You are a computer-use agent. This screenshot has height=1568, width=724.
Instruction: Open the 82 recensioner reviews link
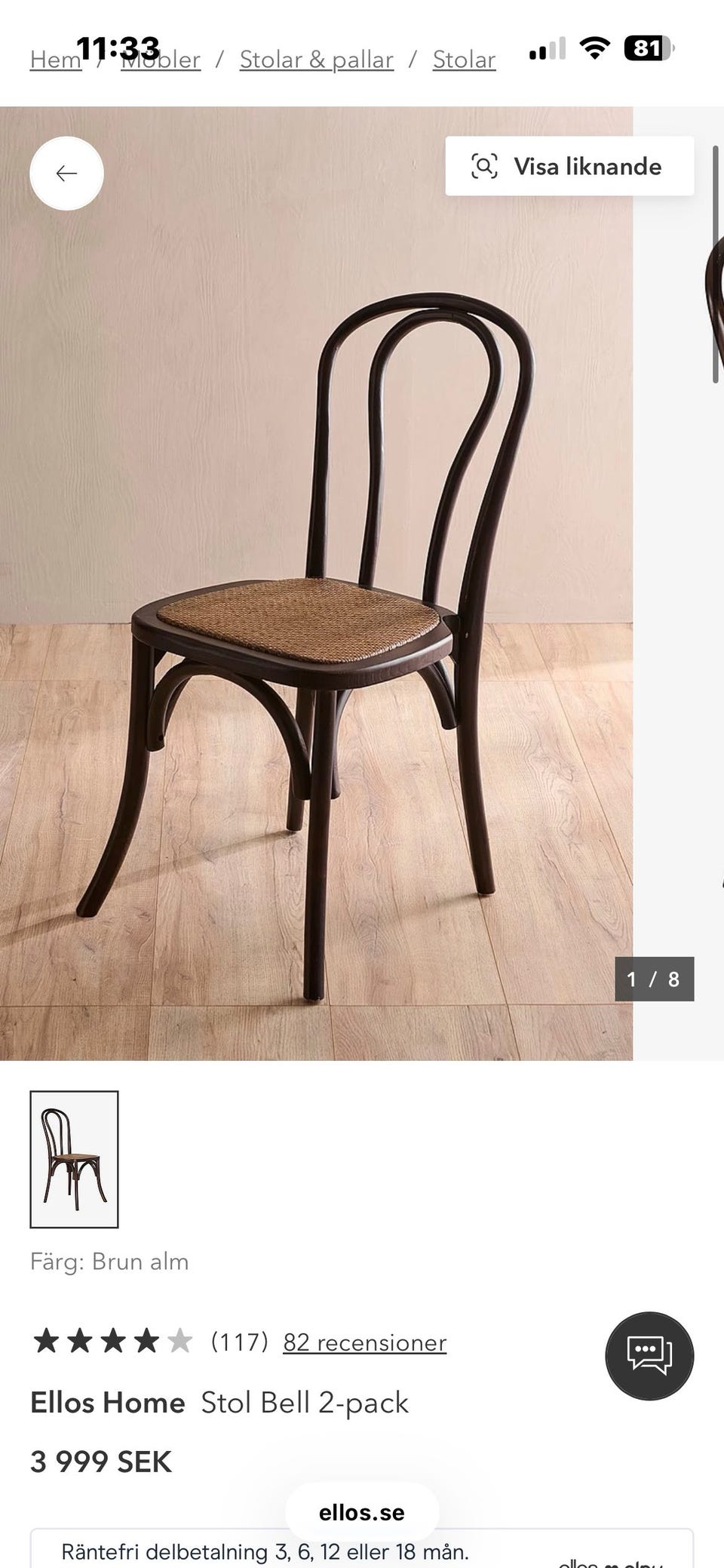click(364, 1342)
